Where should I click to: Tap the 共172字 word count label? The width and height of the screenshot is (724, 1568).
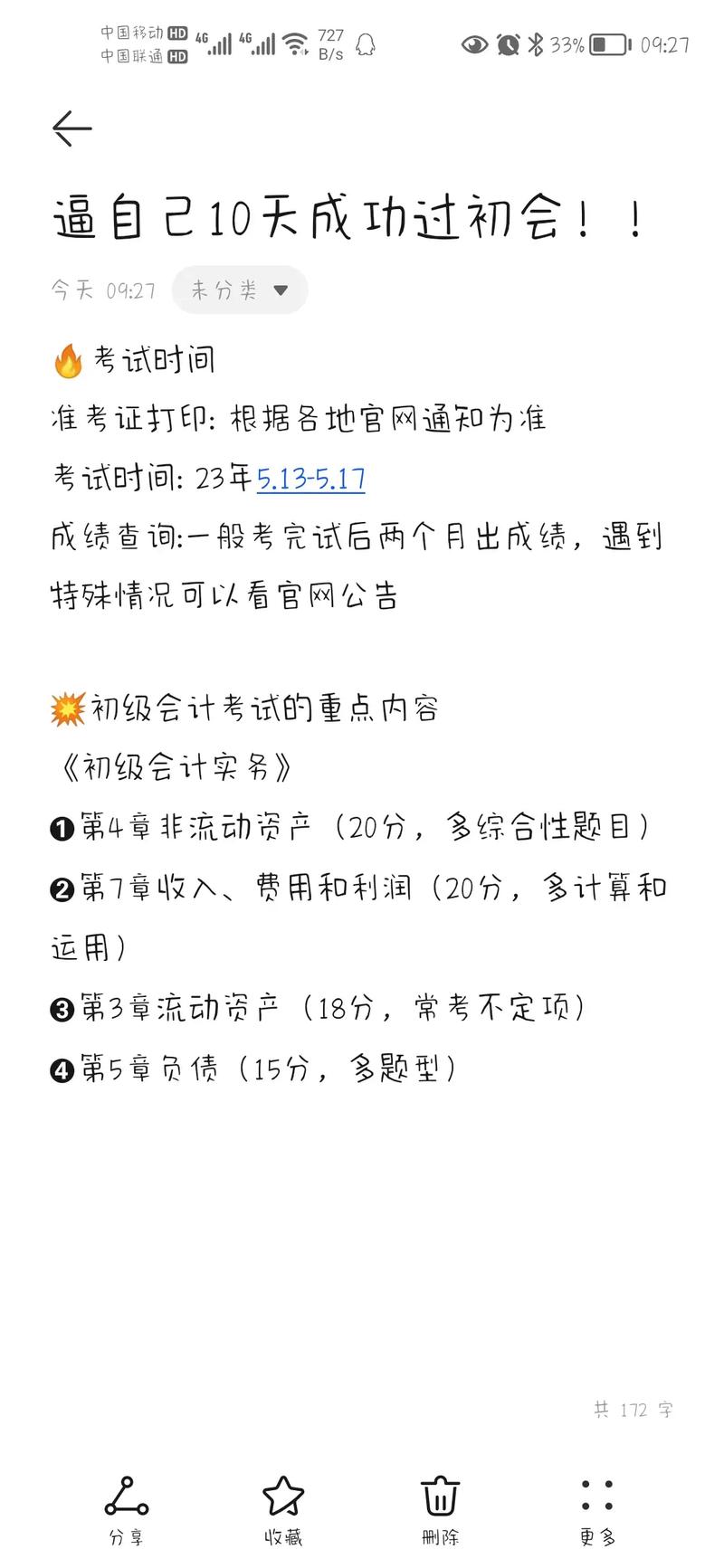[x=633, y=1409]
